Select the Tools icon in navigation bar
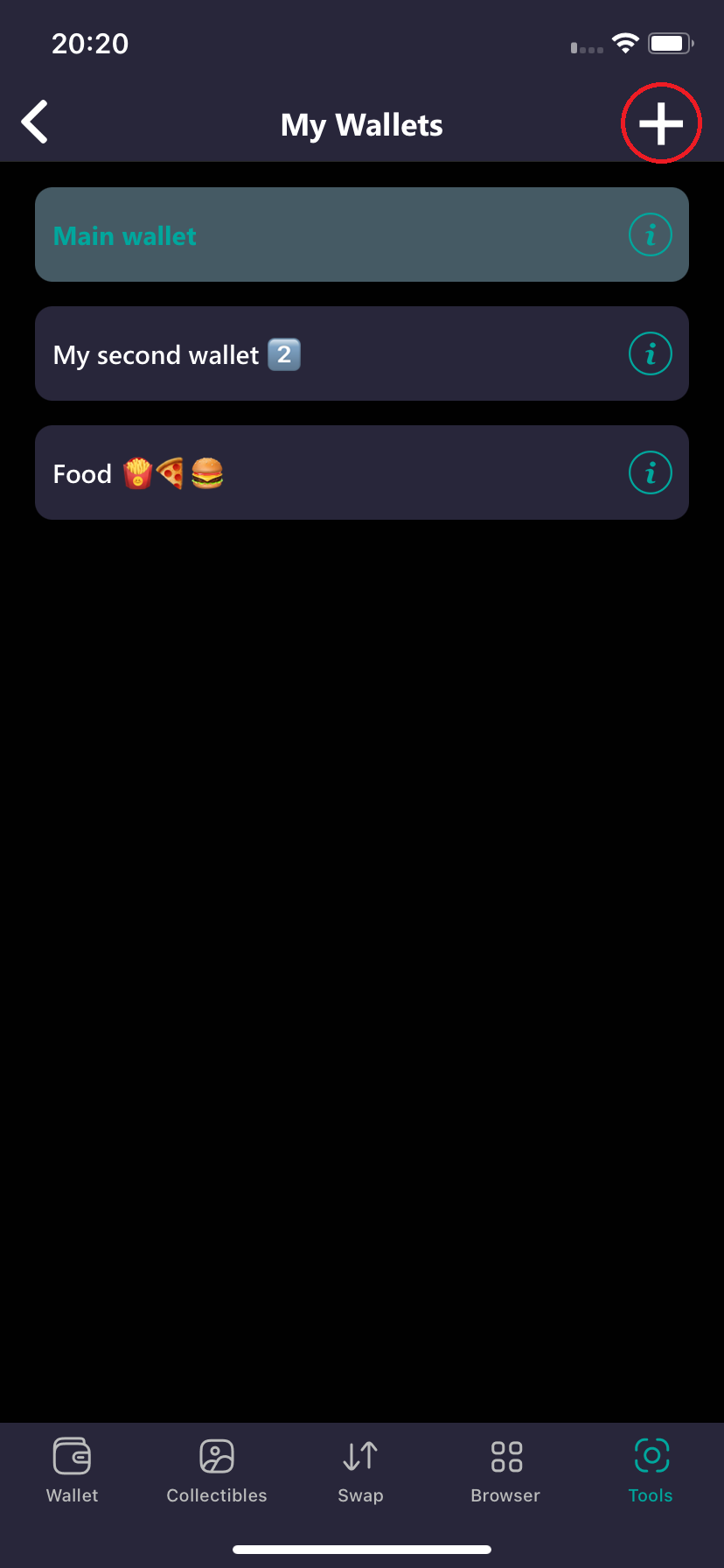This screenshot has height=1568, width=724. 651,1455
